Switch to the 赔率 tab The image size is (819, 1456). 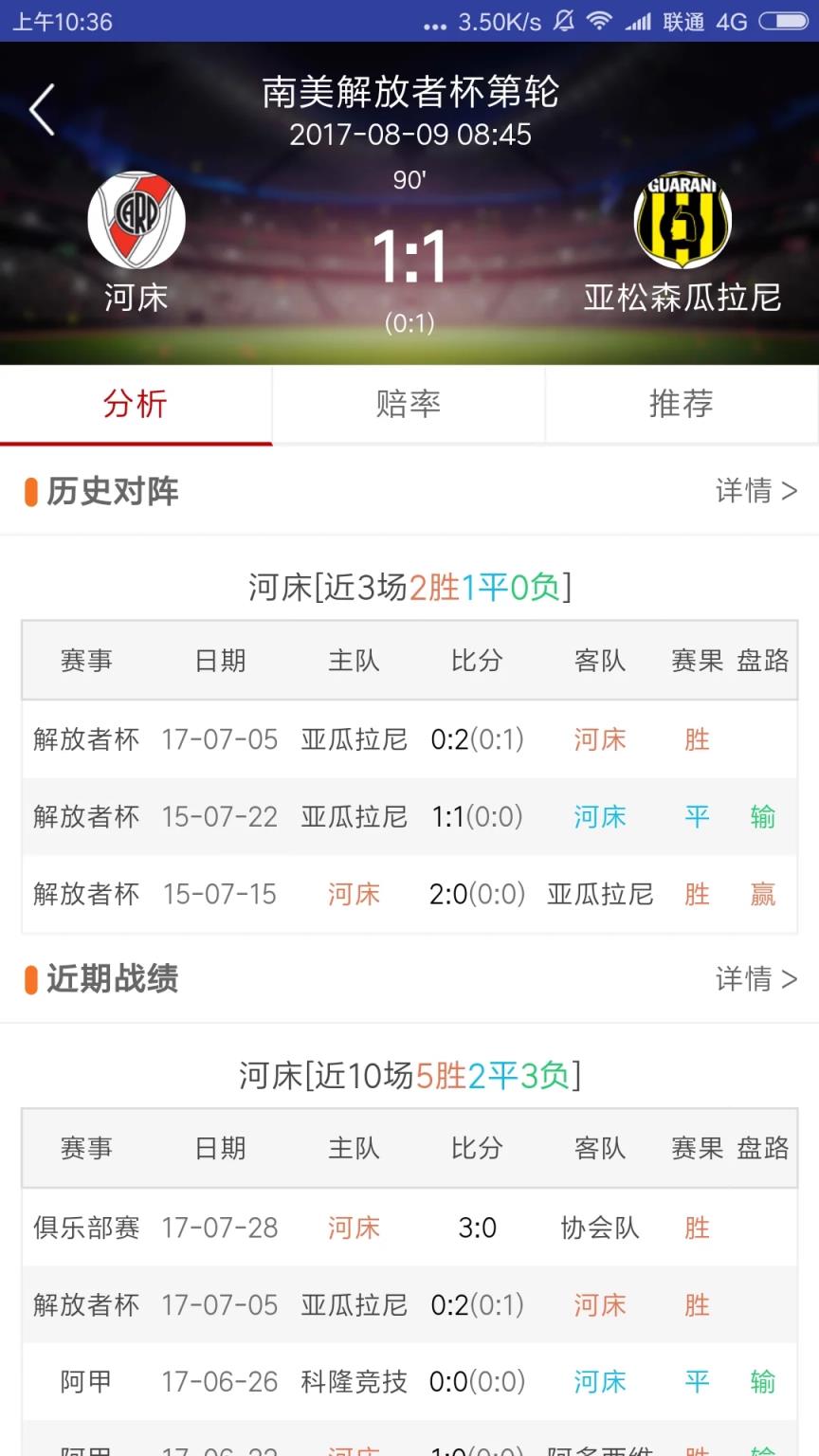409,404
